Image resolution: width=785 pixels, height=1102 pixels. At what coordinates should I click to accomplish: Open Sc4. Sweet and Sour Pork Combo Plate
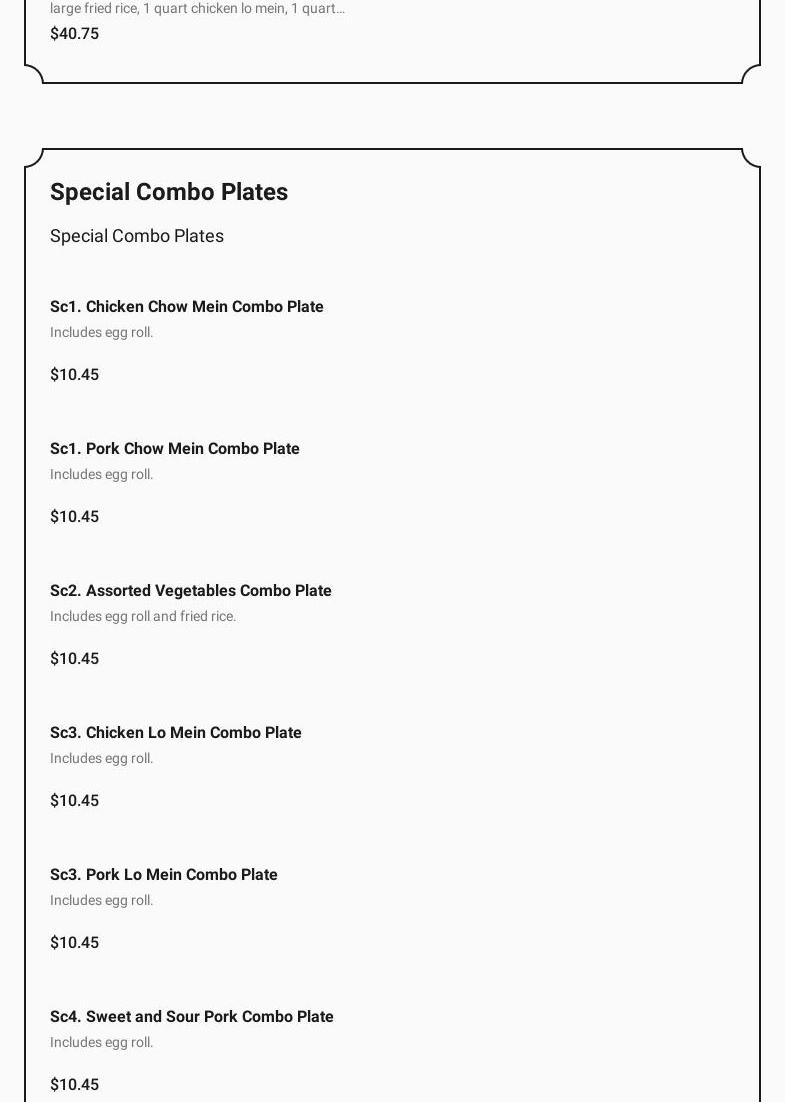tap(192, 1017)
